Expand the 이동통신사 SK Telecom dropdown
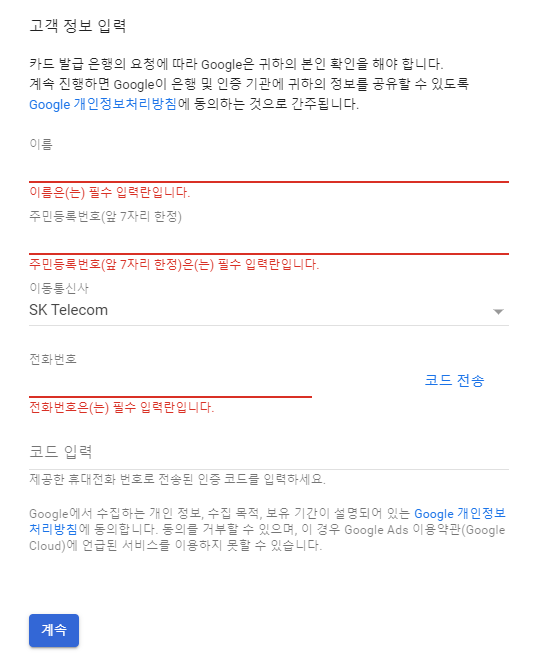541x665 pixels. pos(269,310)
